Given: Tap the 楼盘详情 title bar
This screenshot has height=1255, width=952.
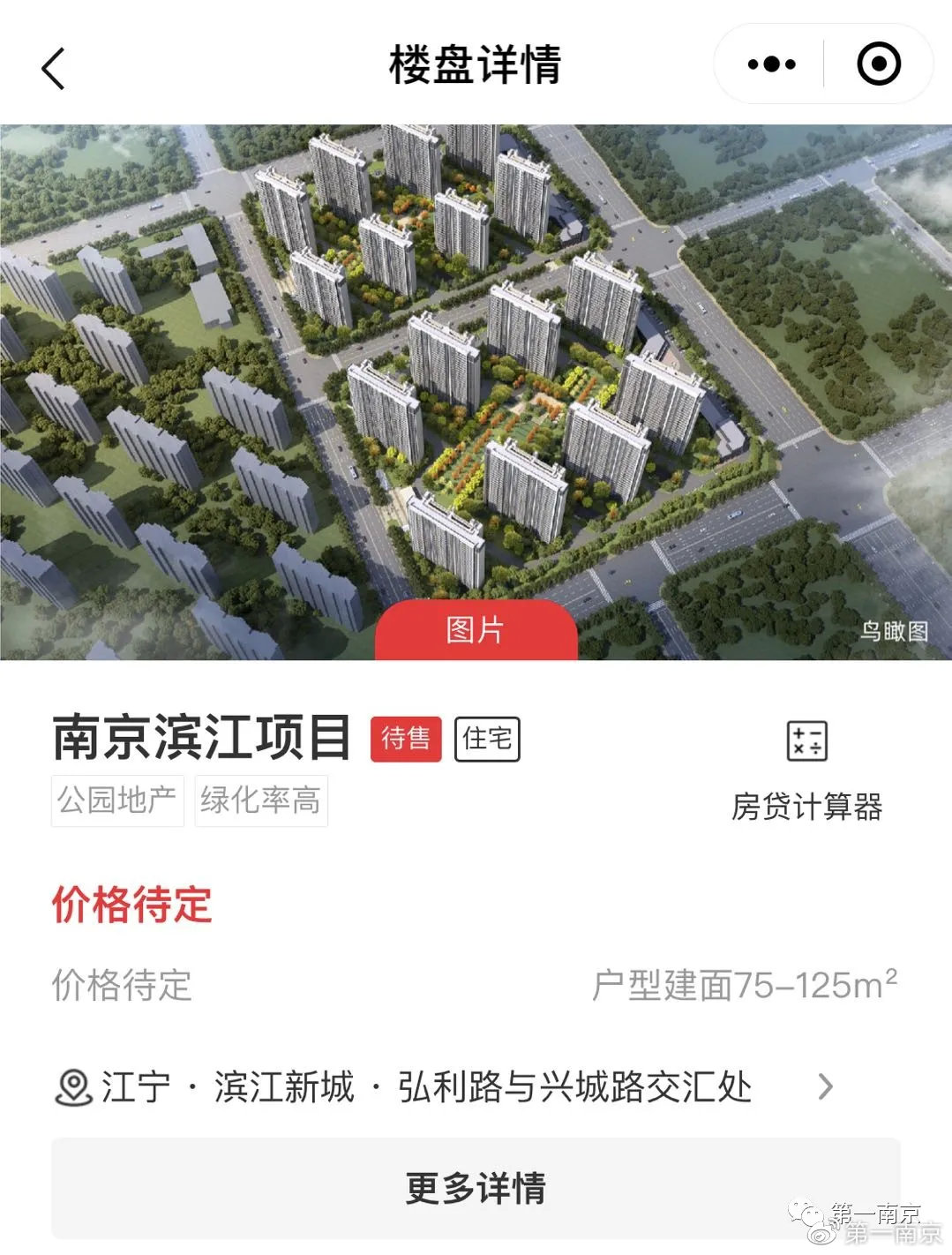Looking at the screenshot, I should [x=476, y=64].
